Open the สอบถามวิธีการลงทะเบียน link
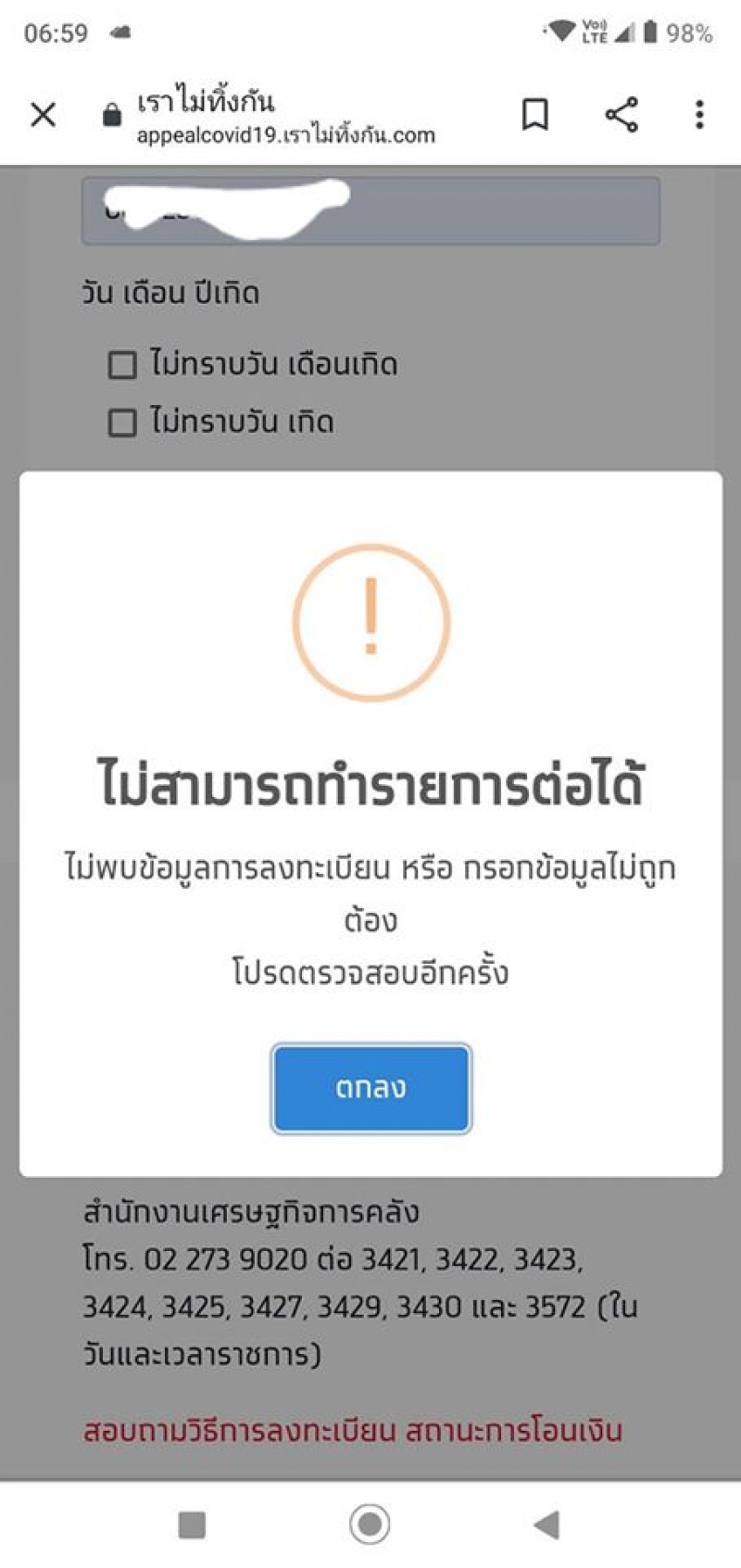741x1568 pixels. click(x=239, y=1430)
